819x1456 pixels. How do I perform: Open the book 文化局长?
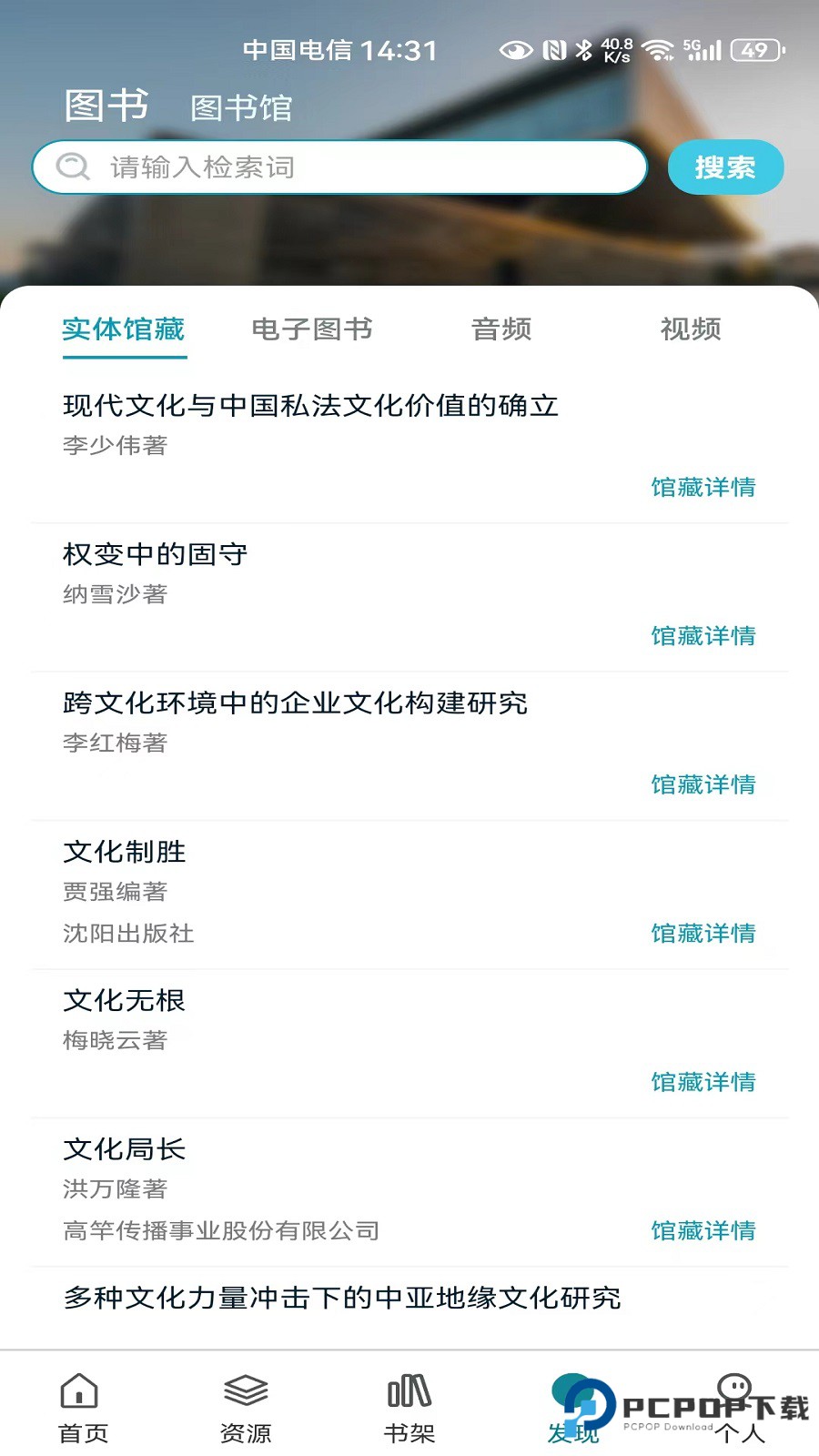[x=125, y=1149]
